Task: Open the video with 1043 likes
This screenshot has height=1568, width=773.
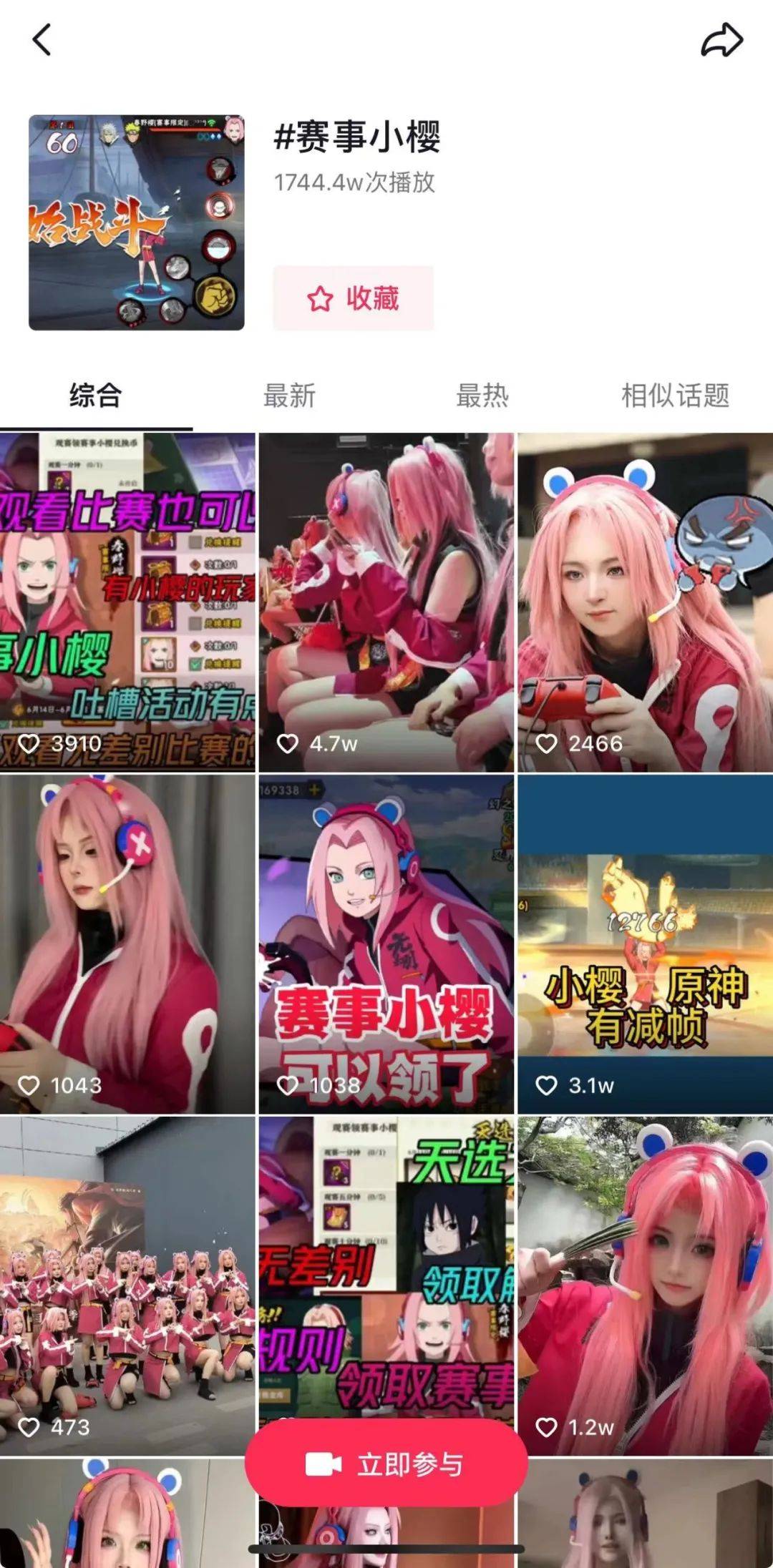Action: click(127, 943)
